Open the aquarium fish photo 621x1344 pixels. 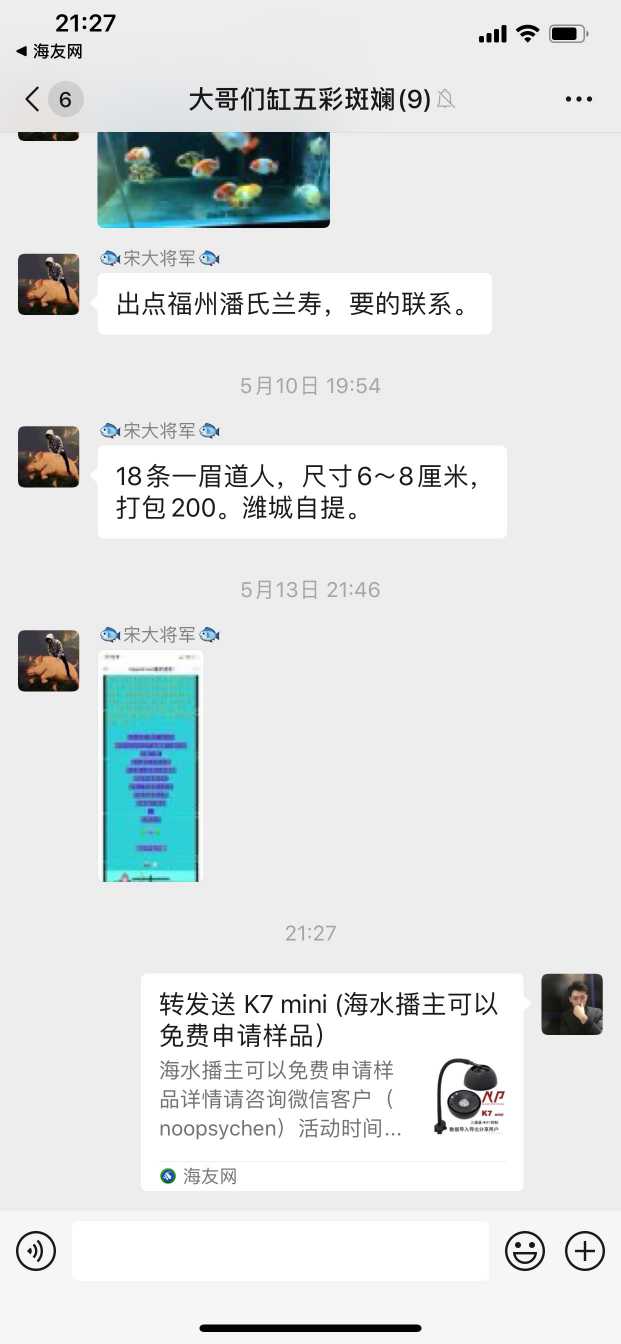(213, 179)
